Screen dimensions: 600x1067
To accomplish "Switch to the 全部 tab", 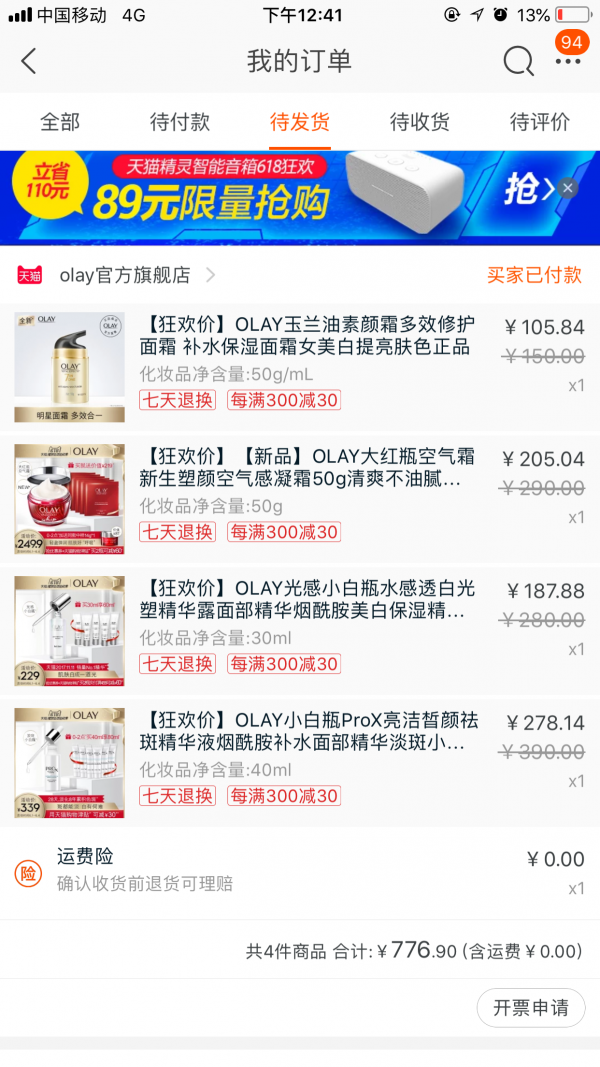I will tap(60, 122).
